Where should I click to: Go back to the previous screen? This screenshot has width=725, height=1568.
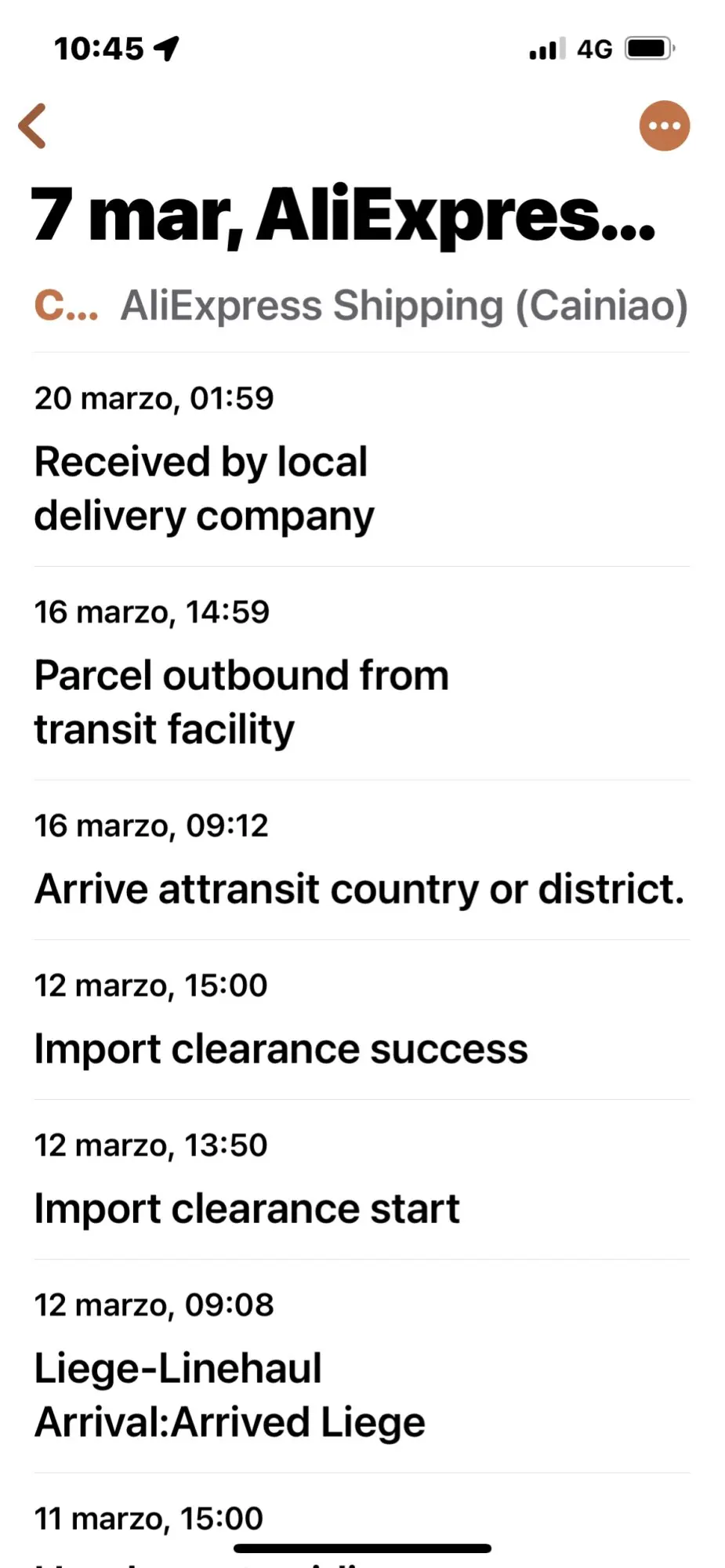[x=33, y=126]
